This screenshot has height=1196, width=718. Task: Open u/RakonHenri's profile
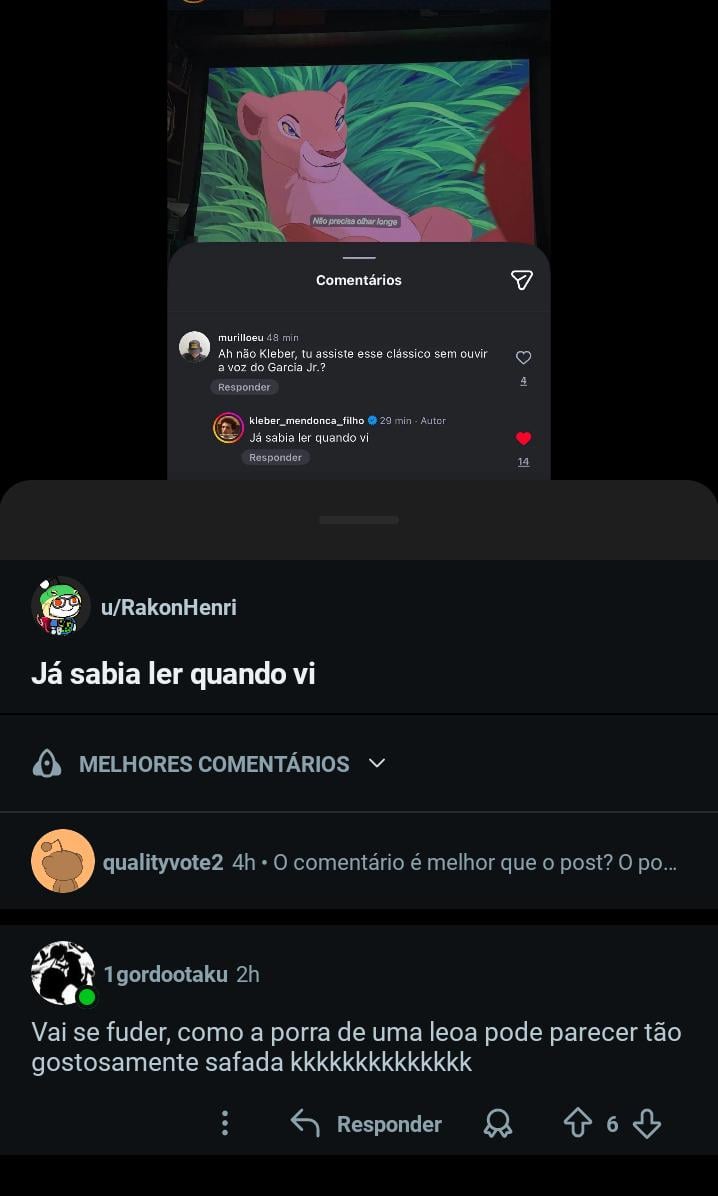pos(168,607)
